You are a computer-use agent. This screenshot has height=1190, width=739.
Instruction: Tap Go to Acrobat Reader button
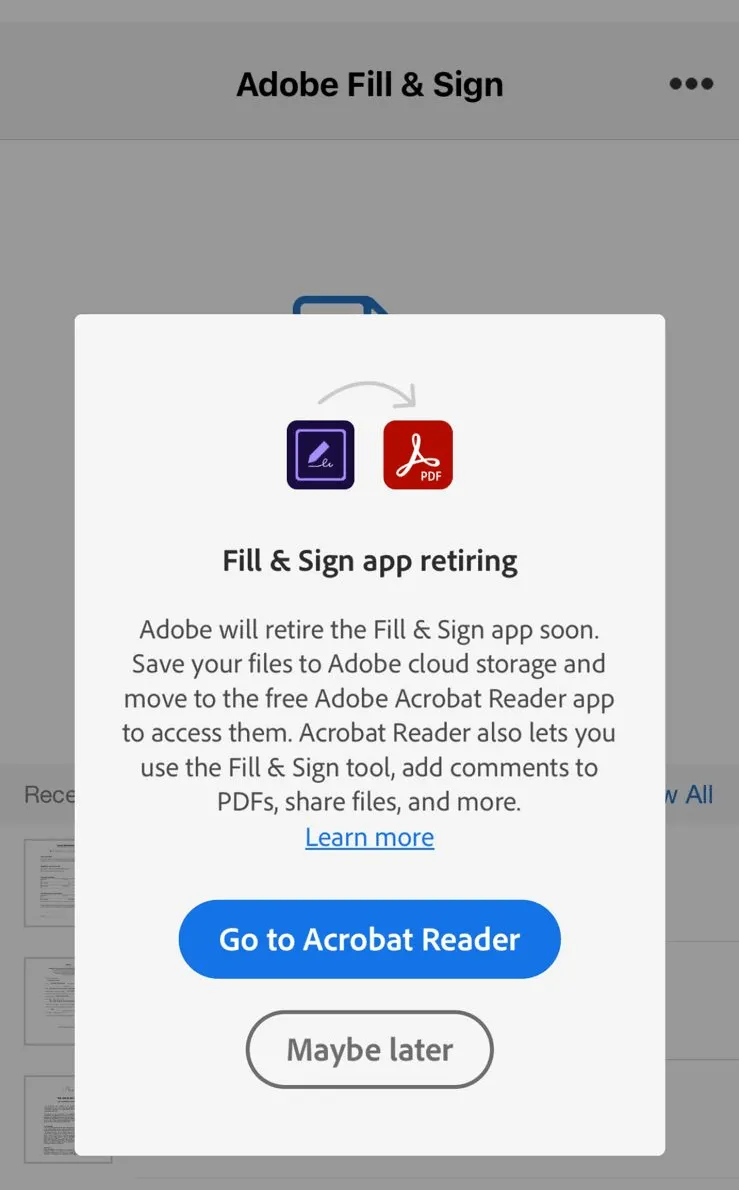point(369,939)
